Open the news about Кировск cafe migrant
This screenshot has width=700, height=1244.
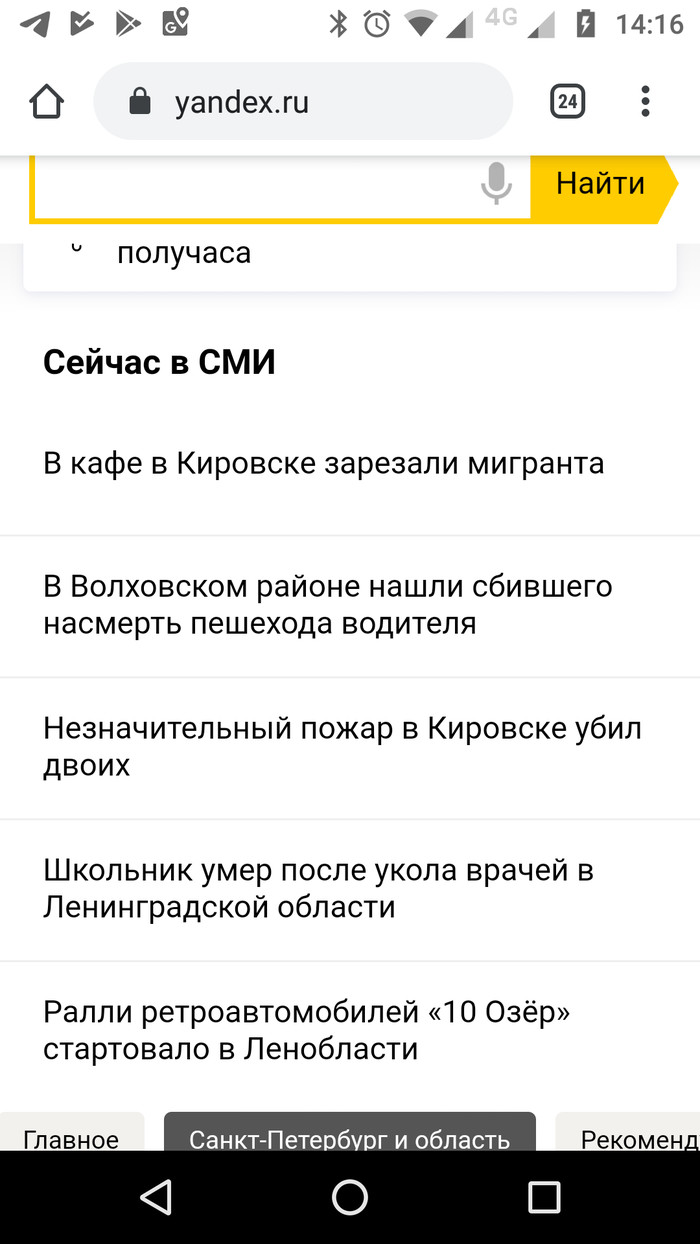point(324,464)
